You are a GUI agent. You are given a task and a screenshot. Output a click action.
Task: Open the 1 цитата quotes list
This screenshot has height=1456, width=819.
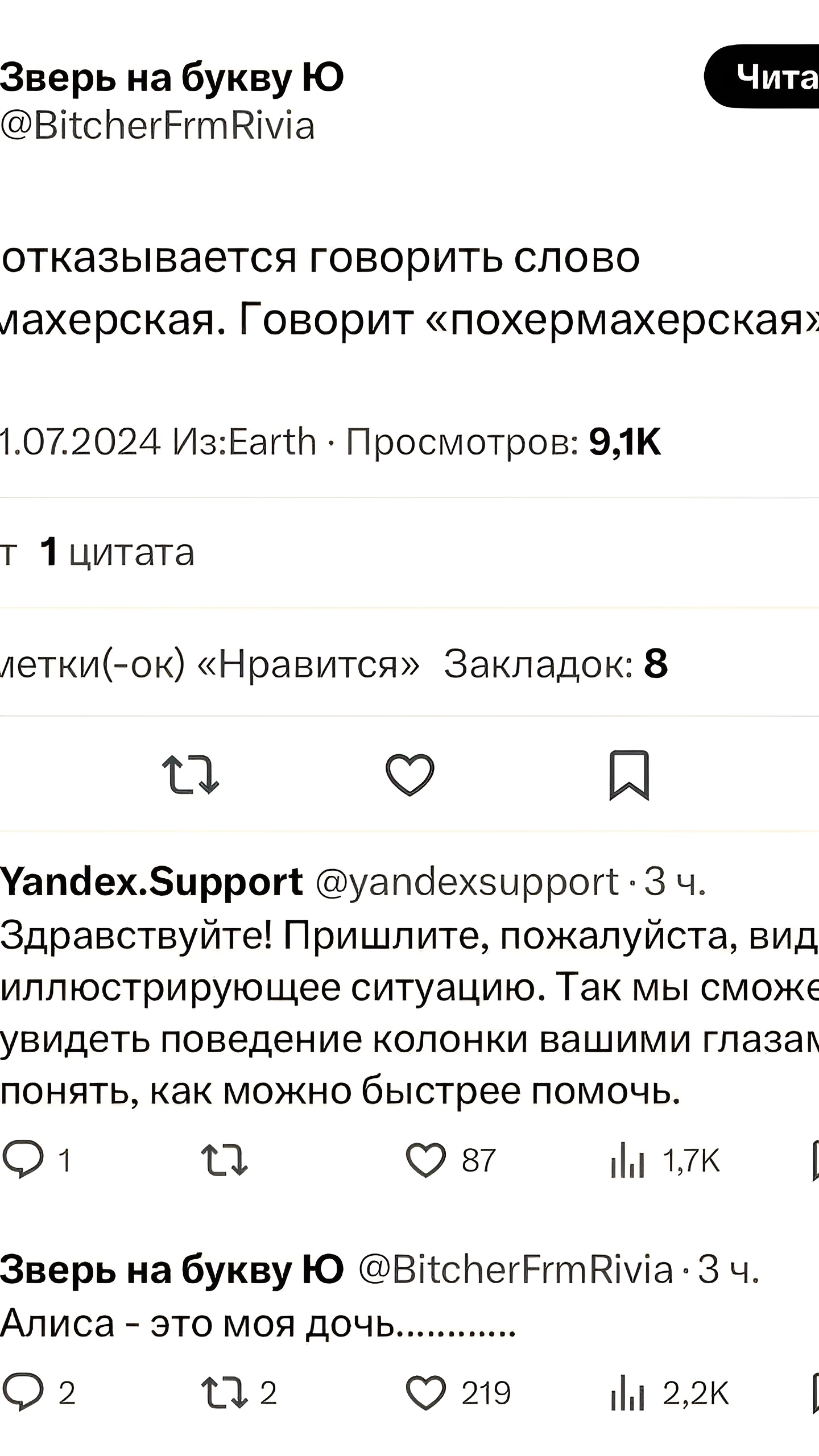click(x=117, y=552)
